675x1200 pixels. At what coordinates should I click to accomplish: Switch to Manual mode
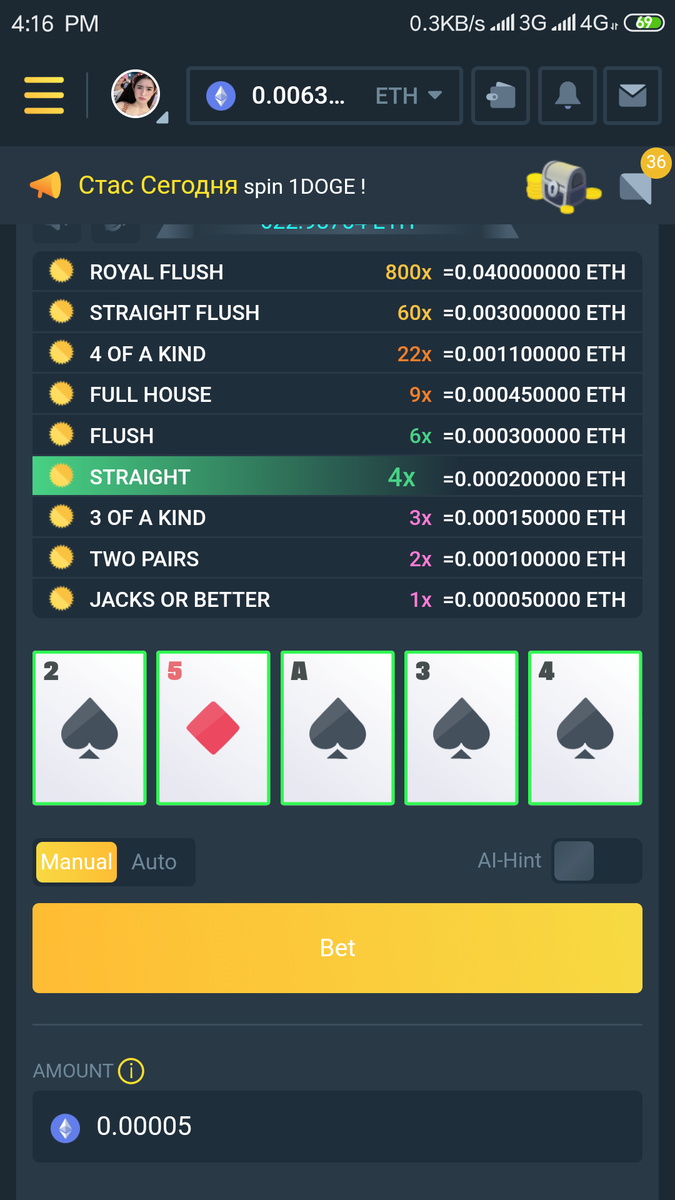coord(76,862)
